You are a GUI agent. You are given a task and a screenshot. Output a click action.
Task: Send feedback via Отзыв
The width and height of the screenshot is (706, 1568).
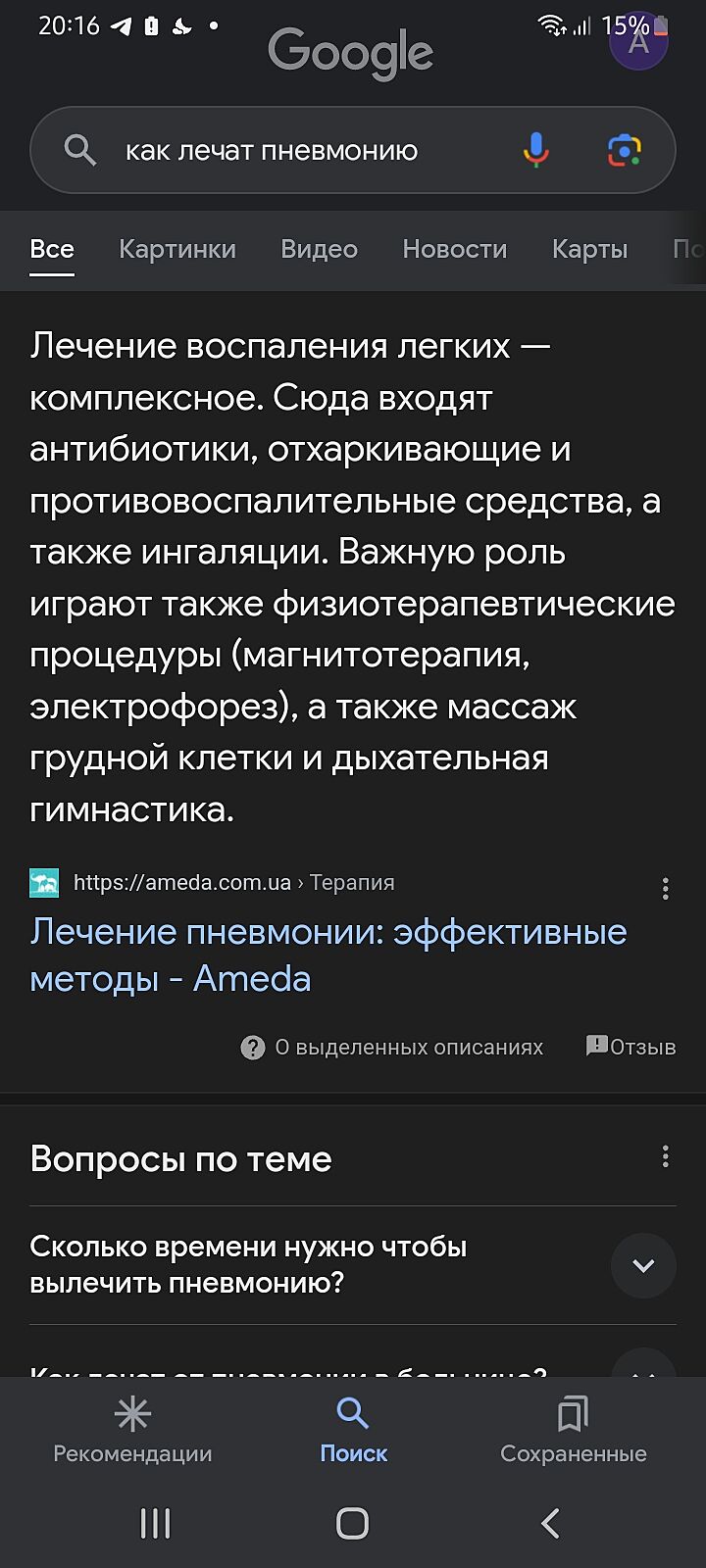pos(630,1047)
